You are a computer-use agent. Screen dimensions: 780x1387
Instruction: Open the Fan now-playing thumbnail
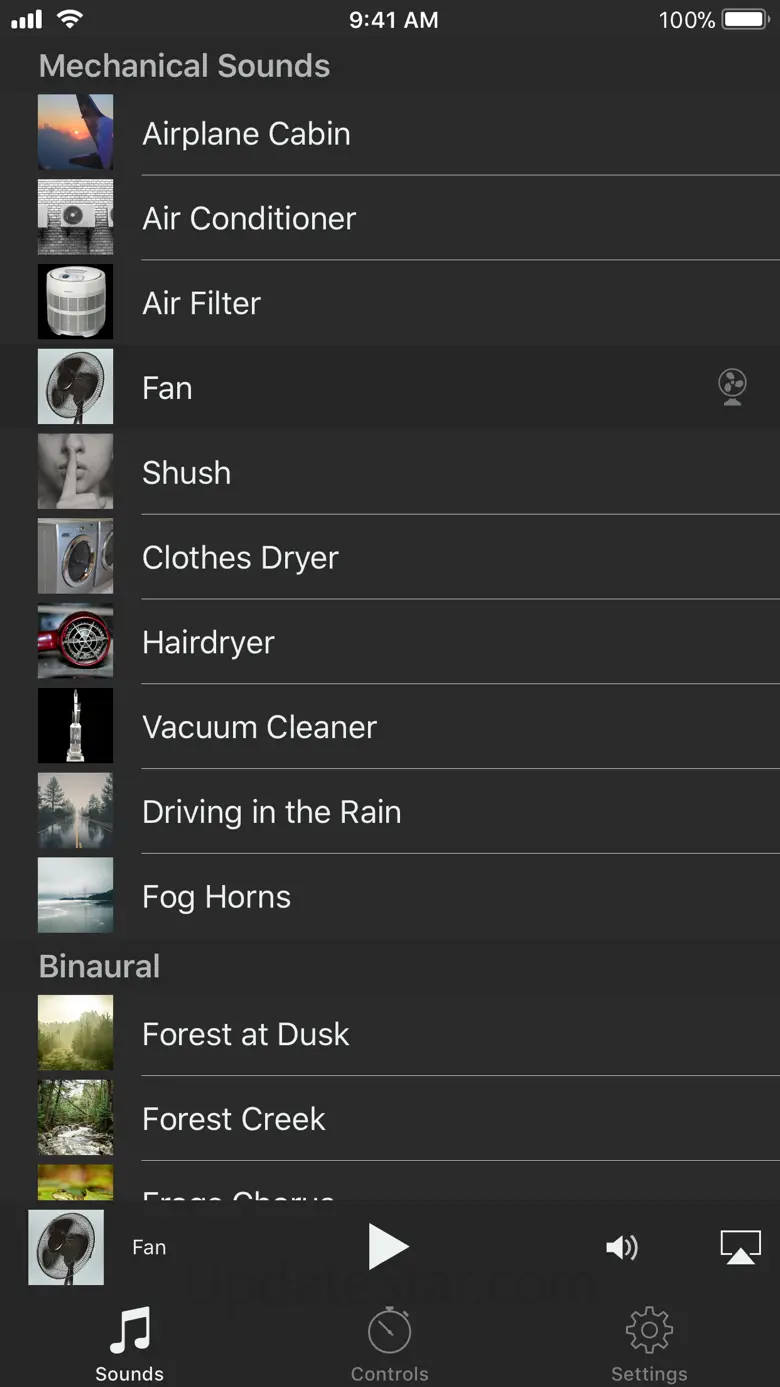pos(66,1247)
